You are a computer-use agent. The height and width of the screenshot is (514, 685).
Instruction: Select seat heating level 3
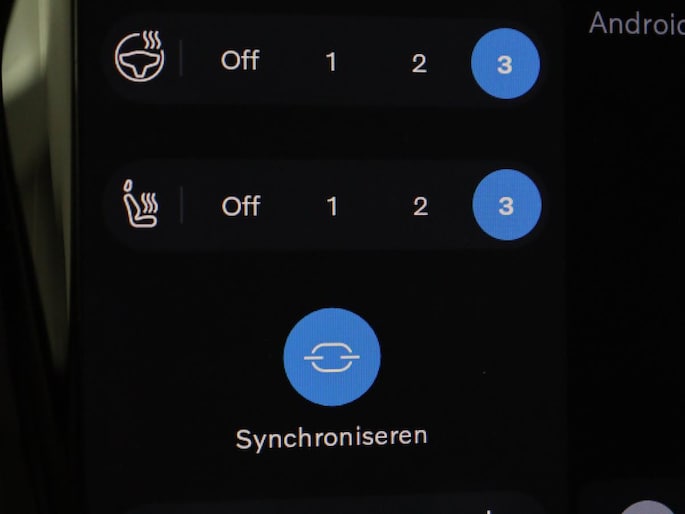tap(507, 205)
